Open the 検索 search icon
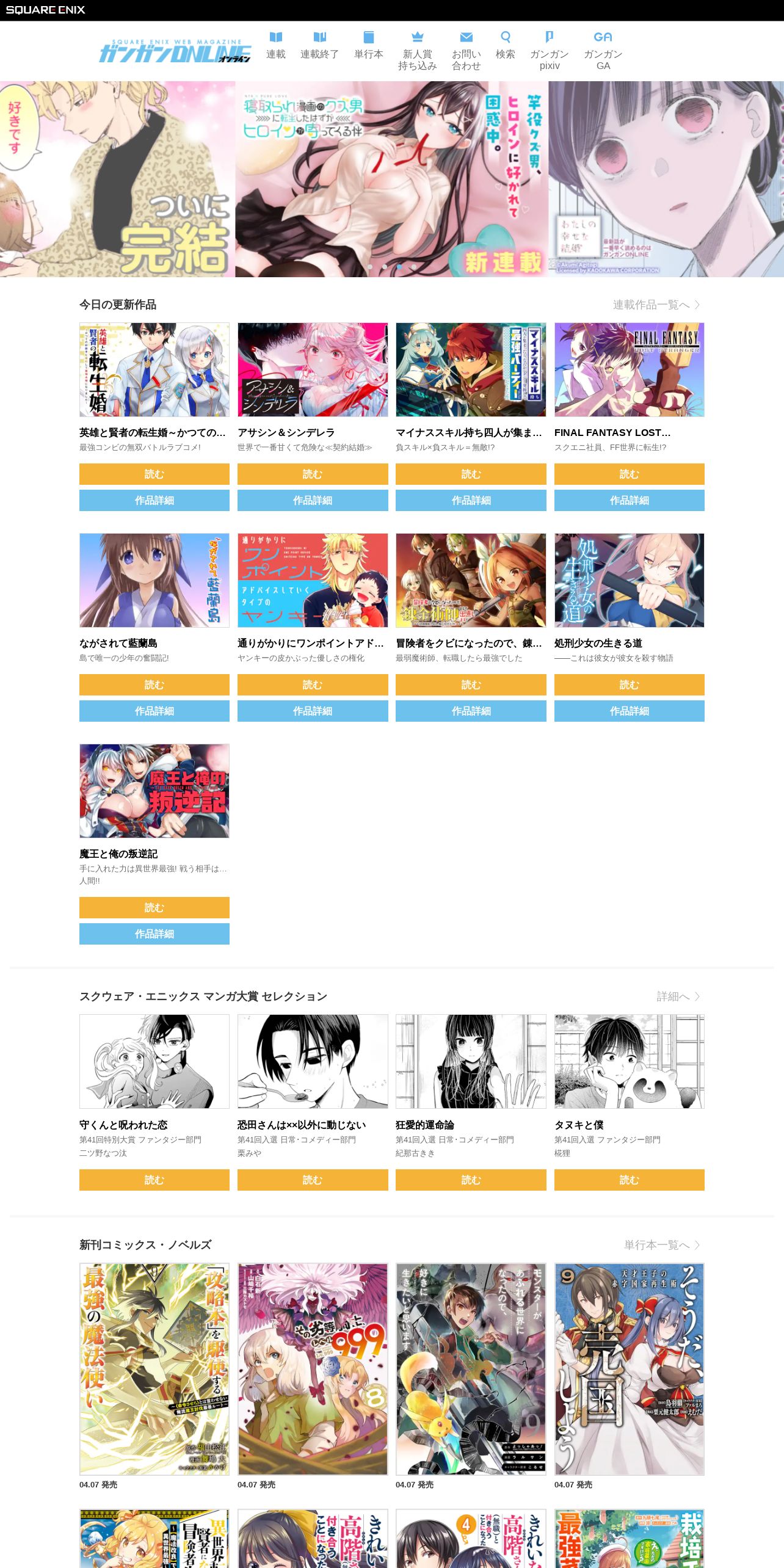 pyautogui.click(x=505, y=46)
